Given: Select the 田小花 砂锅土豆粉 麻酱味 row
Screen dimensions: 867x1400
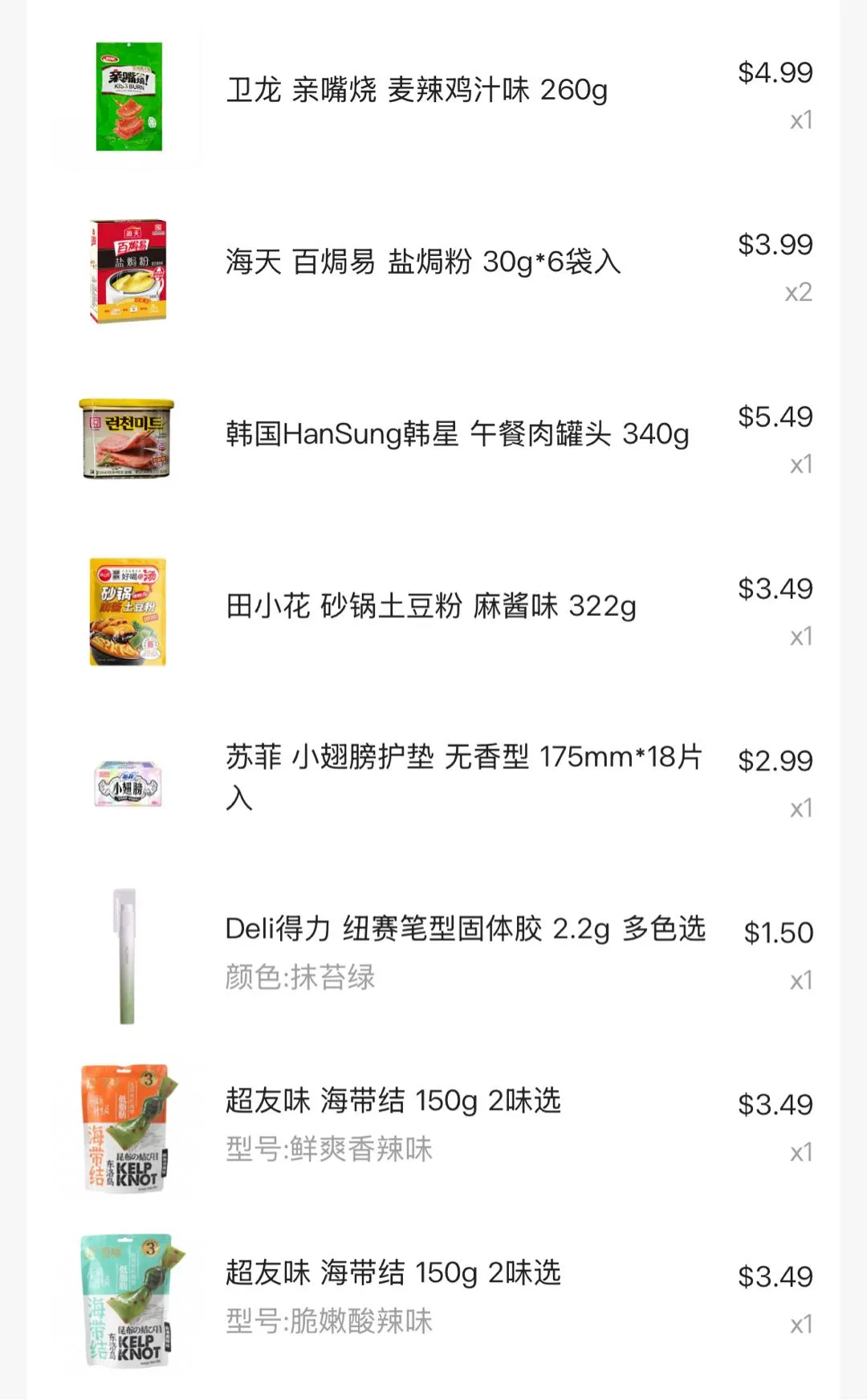Looking at the screenshot, I should point(431,606).
